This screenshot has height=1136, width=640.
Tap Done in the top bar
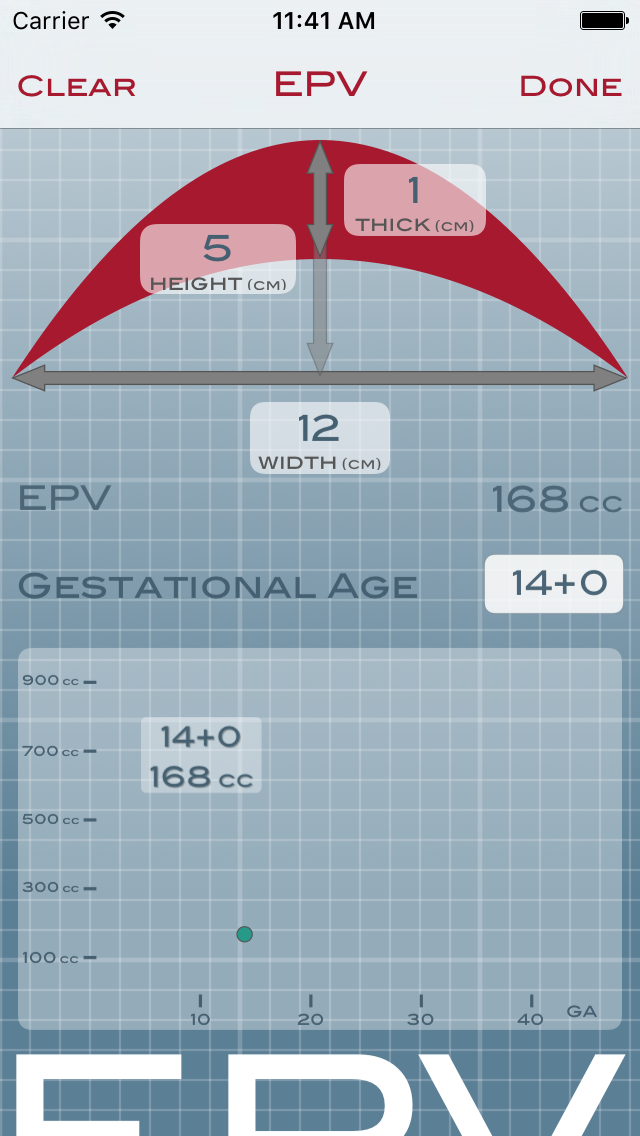coord(570,86)
